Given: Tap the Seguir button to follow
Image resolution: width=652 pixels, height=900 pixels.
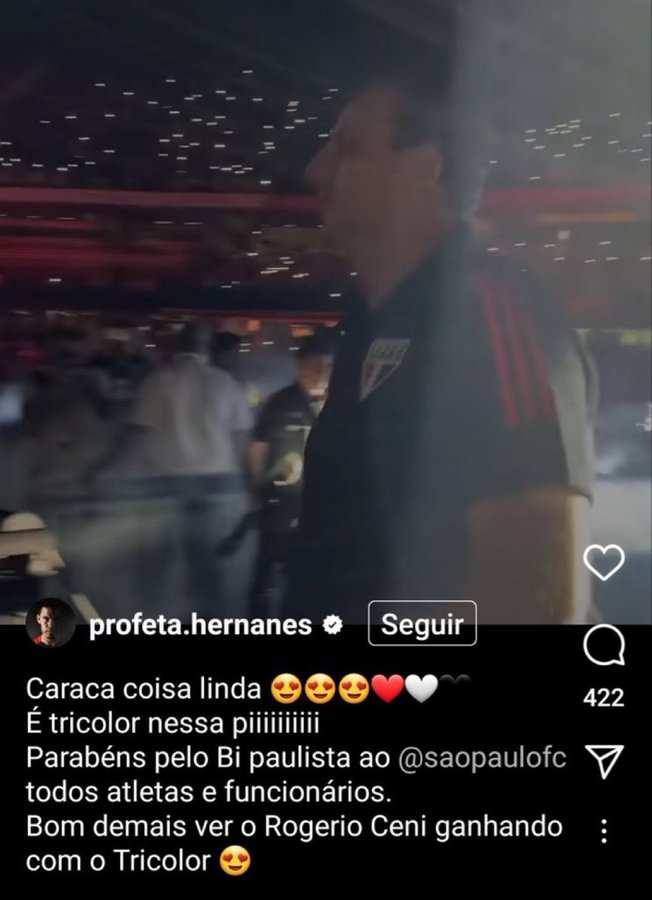Looking at the screenshot, I should tap(422, 624).
